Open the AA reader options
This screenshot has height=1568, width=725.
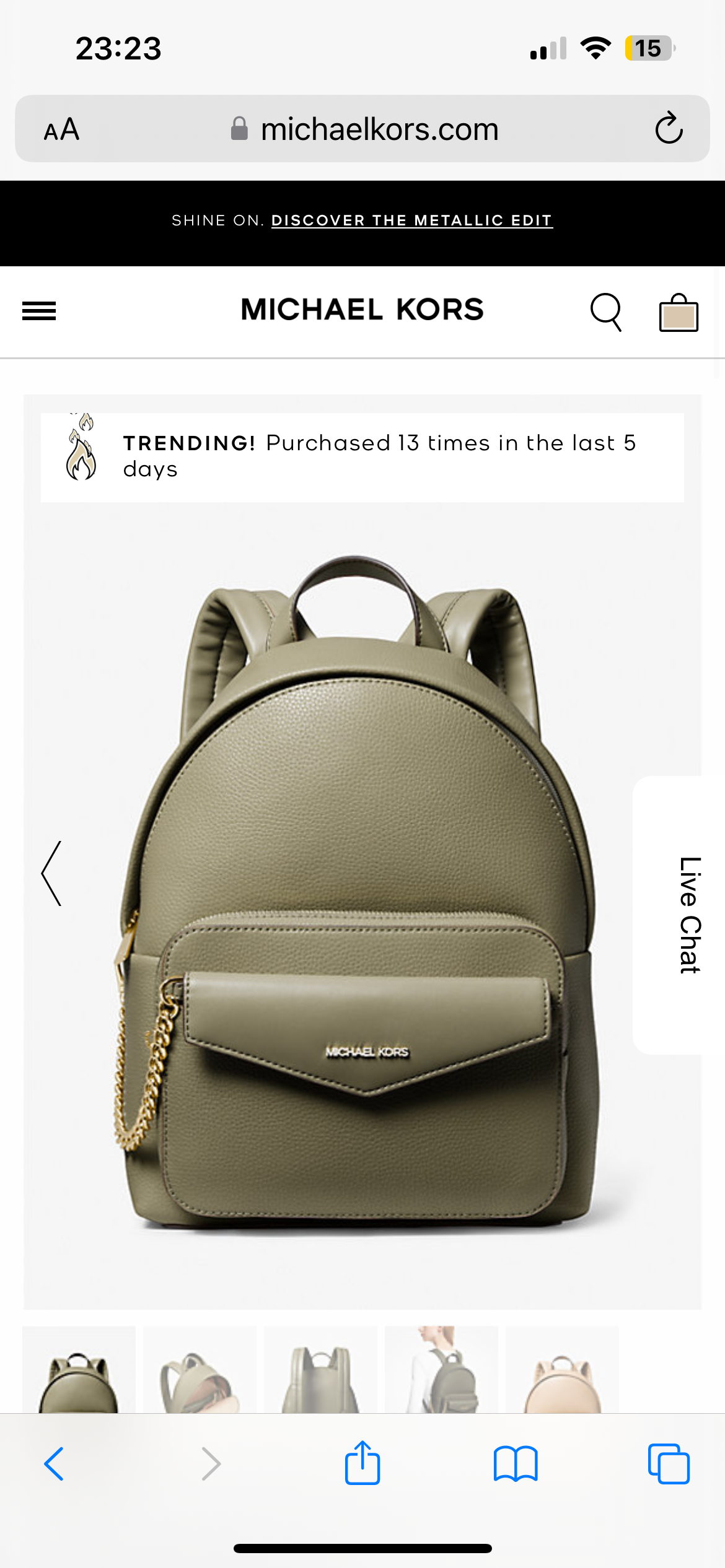(61, 129)
